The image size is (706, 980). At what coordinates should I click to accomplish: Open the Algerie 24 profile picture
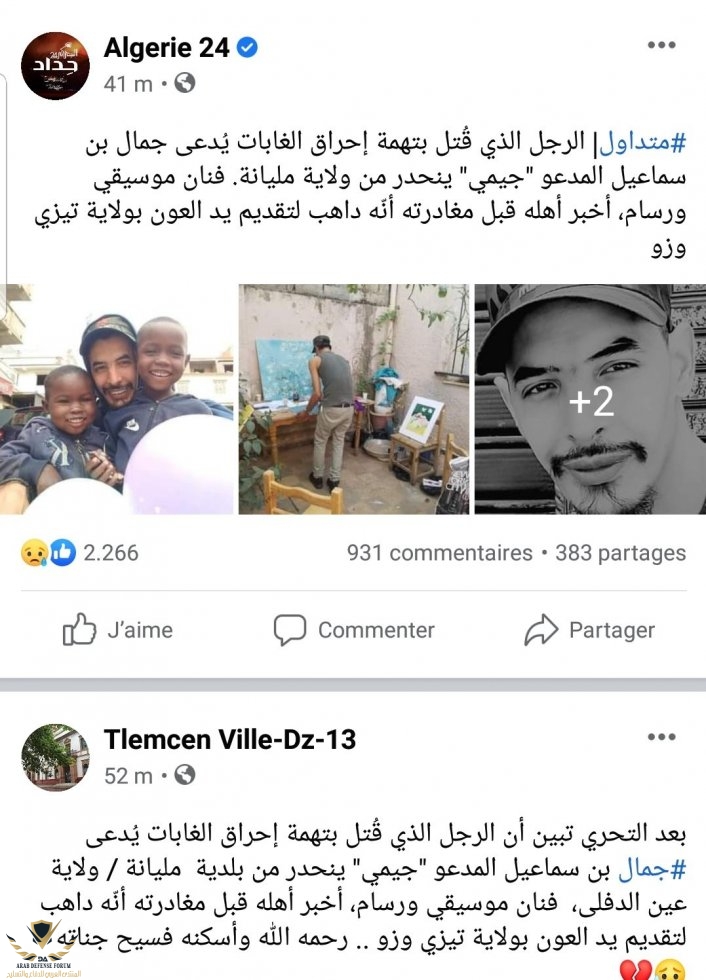(55, 63)
